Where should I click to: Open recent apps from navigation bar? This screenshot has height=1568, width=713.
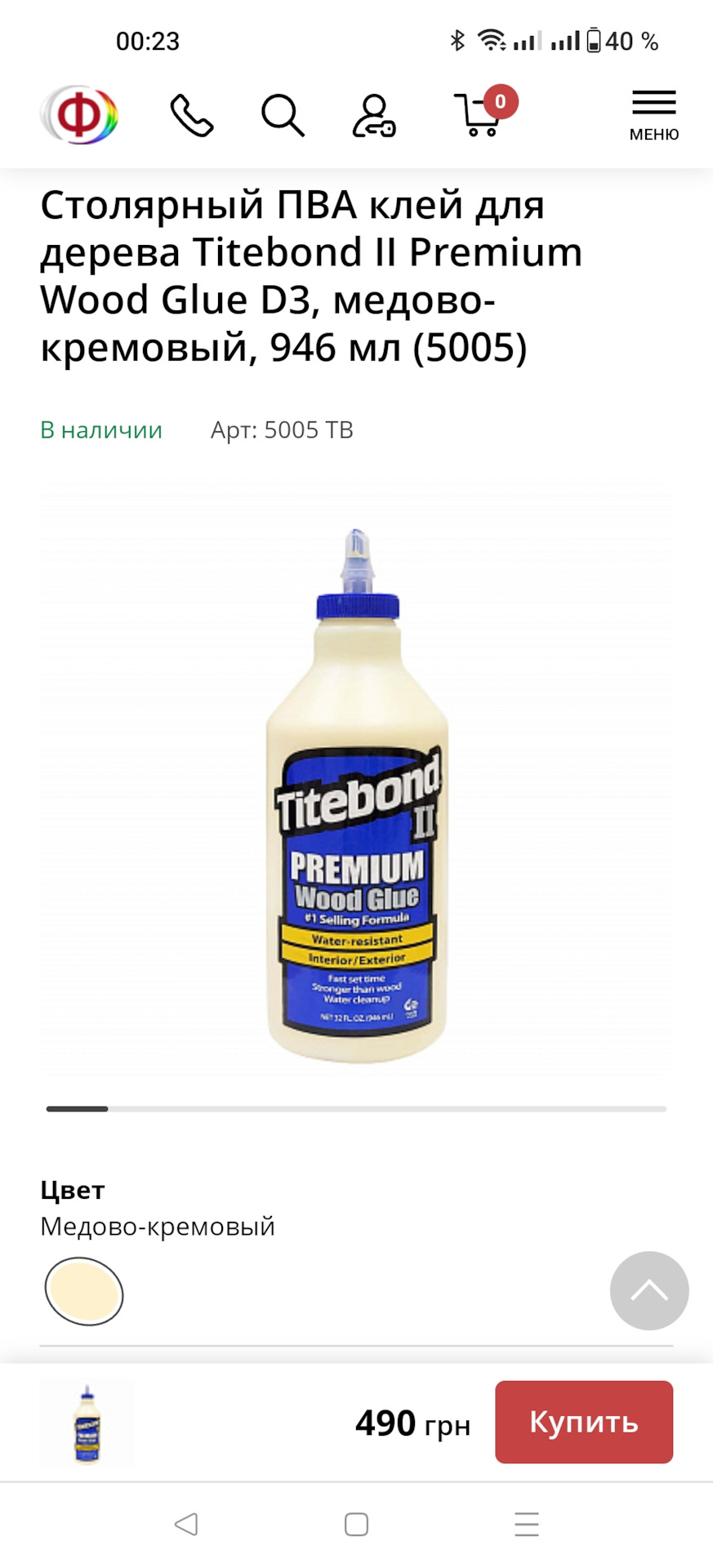point(527,1524)
